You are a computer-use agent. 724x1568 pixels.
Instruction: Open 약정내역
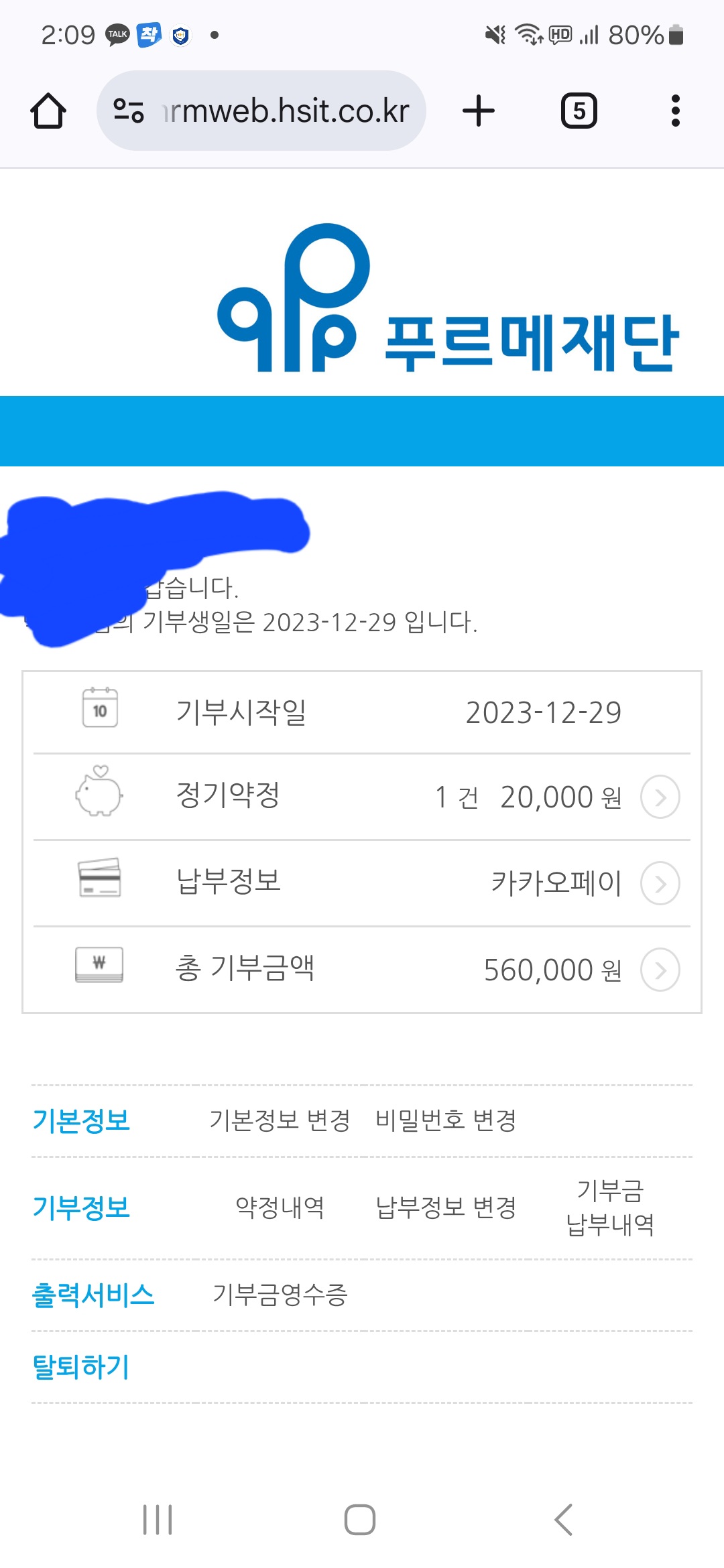coord(280,1207)
